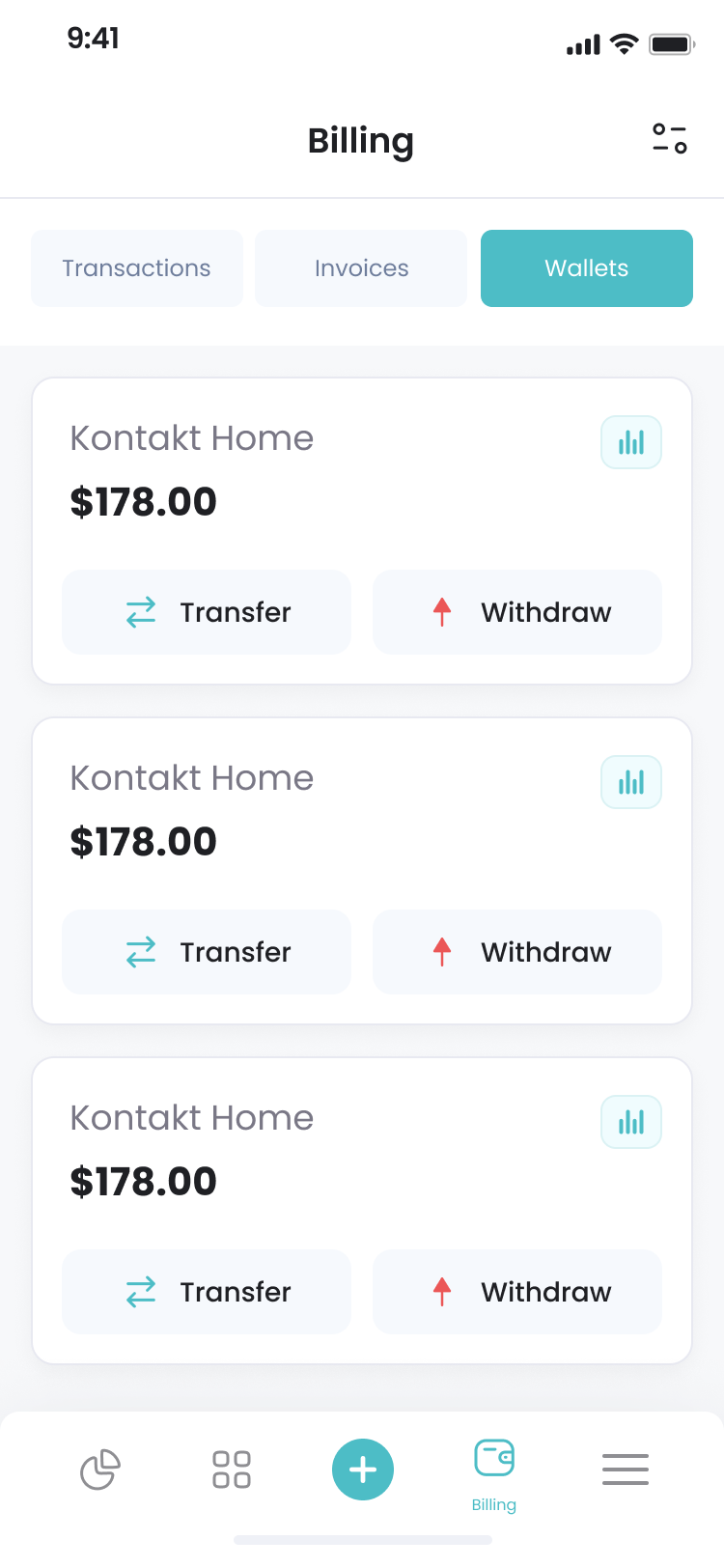Open the filter settings icon beside Billing
The image size is (724, 1568).
click(x=669, y=139)
